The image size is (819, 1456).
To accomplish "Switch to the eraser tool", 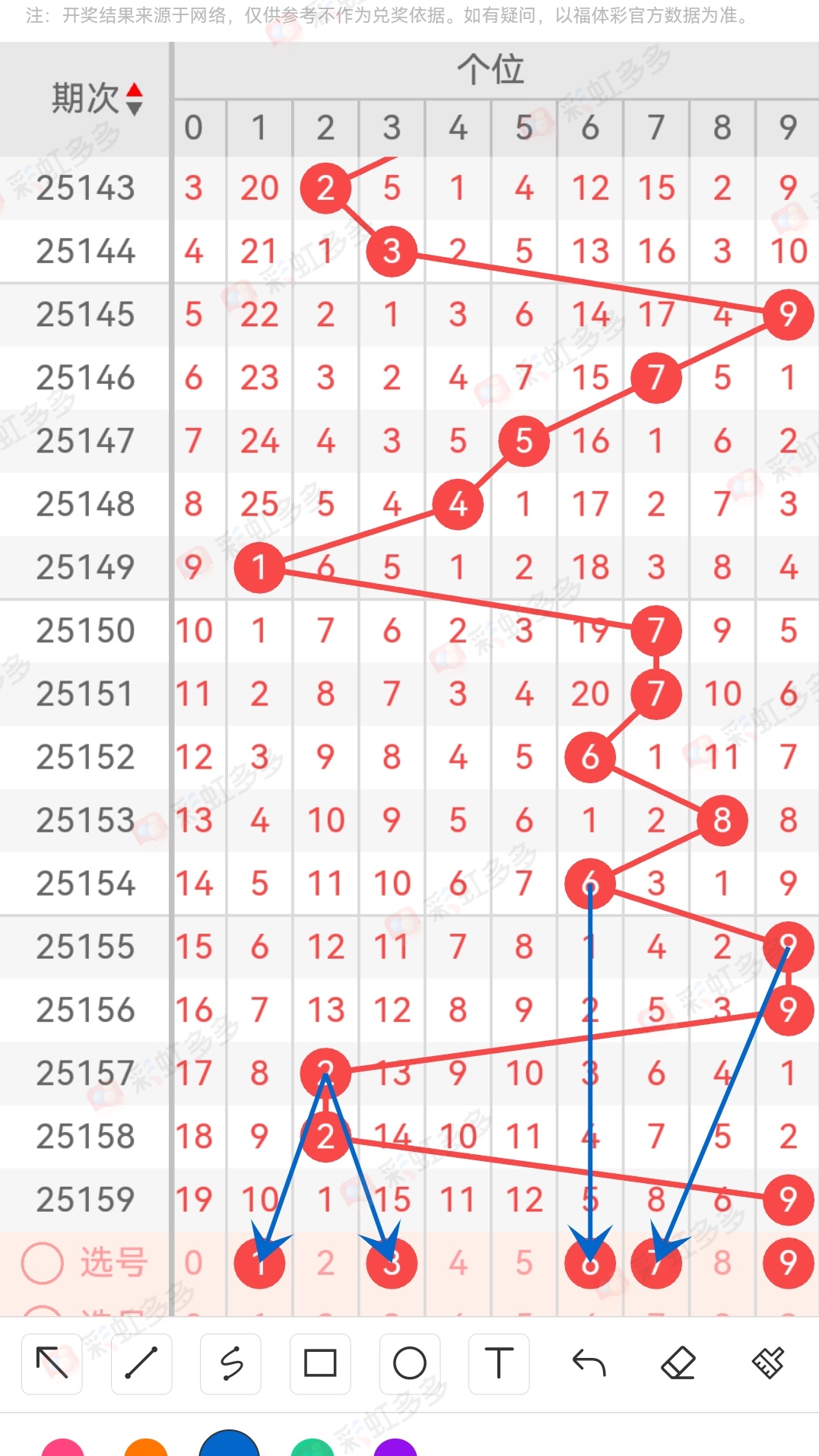I will tap(678, 1363).
